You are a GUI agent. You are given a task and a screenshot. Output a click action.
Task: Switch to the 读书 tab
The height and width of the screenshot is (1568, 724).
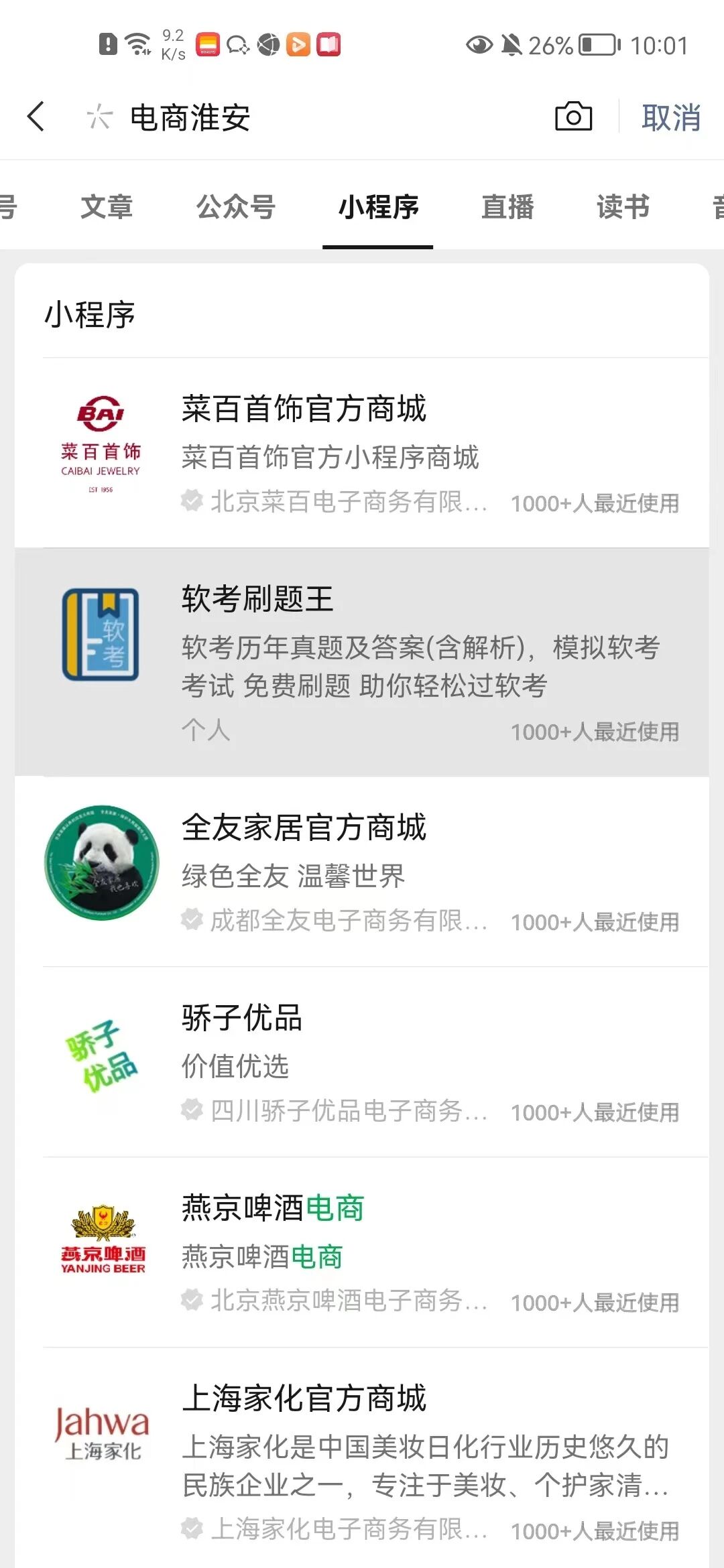[623, 207]
